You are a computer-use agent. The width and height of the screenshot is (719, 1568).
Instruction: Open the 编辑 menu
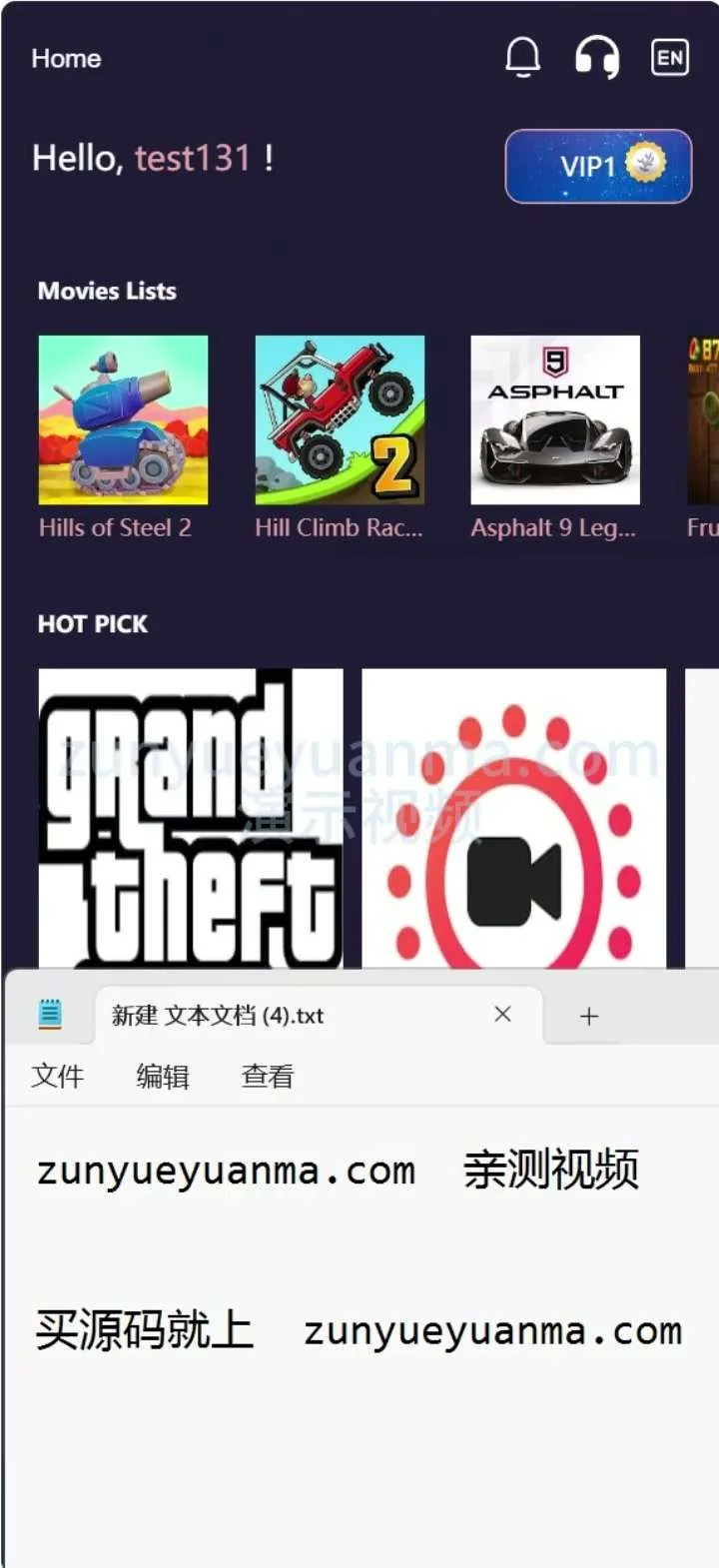(163, 1076)
